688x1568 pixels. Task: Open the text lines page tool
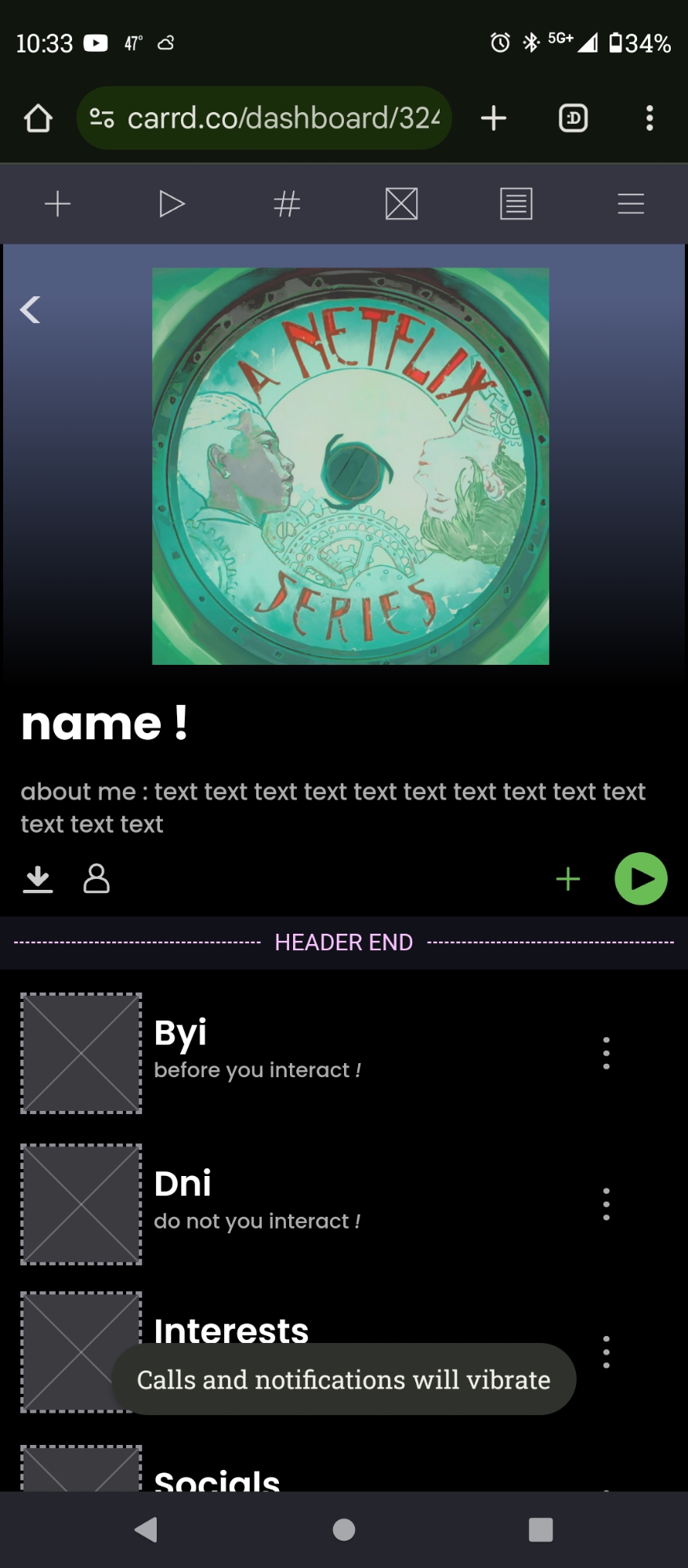click(x=516, y=205)
